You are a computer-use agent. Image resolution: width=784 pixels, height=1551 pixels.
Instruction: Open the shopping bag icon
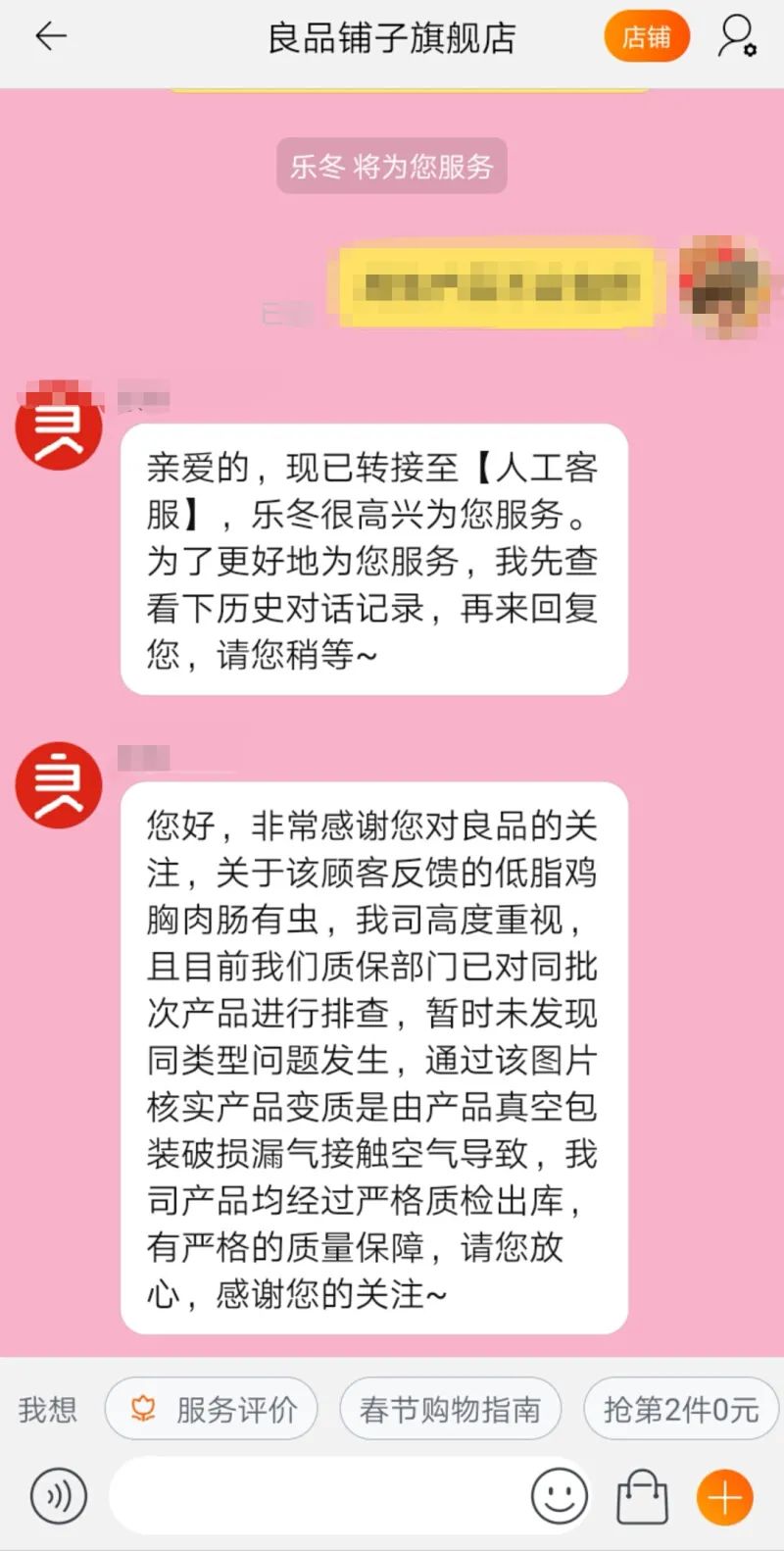642,1496
